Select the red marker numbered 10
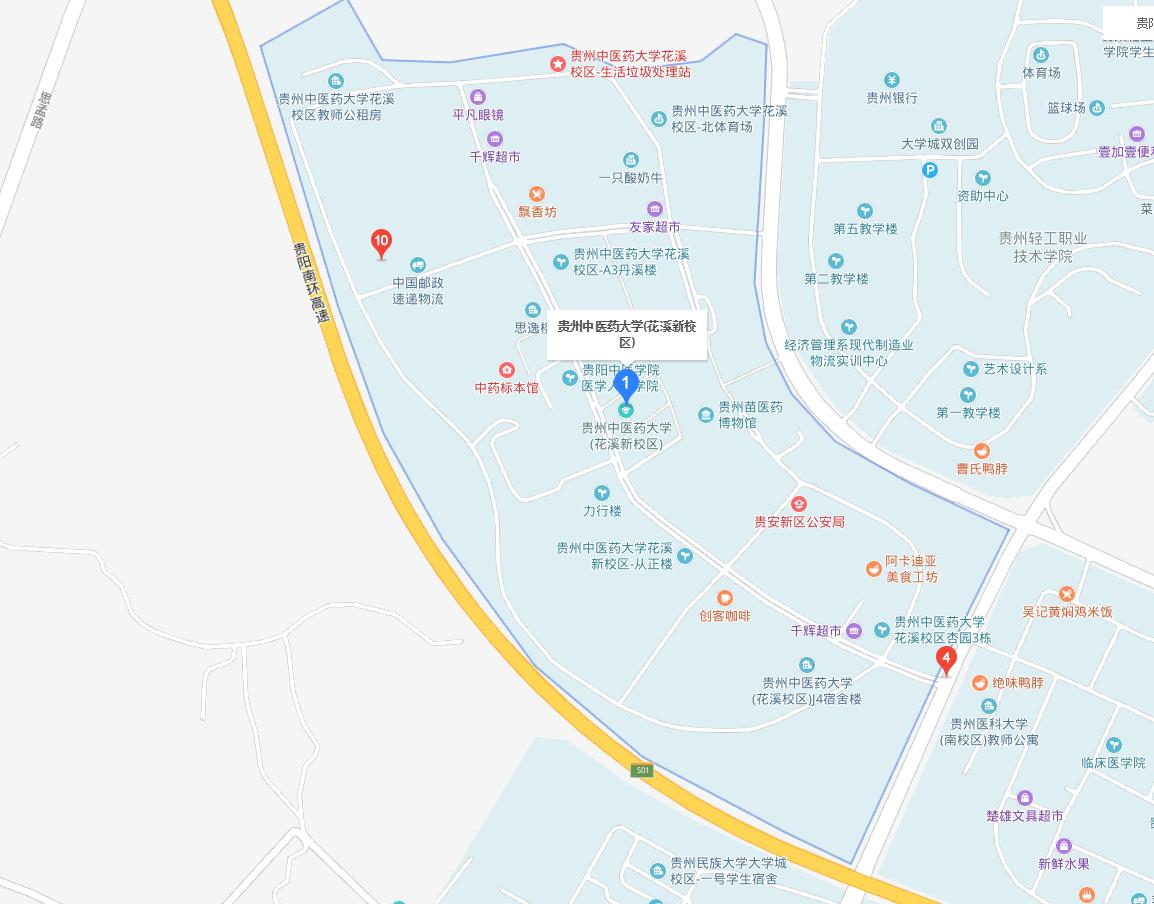The image size is (1154, 904). coord(381,243)
